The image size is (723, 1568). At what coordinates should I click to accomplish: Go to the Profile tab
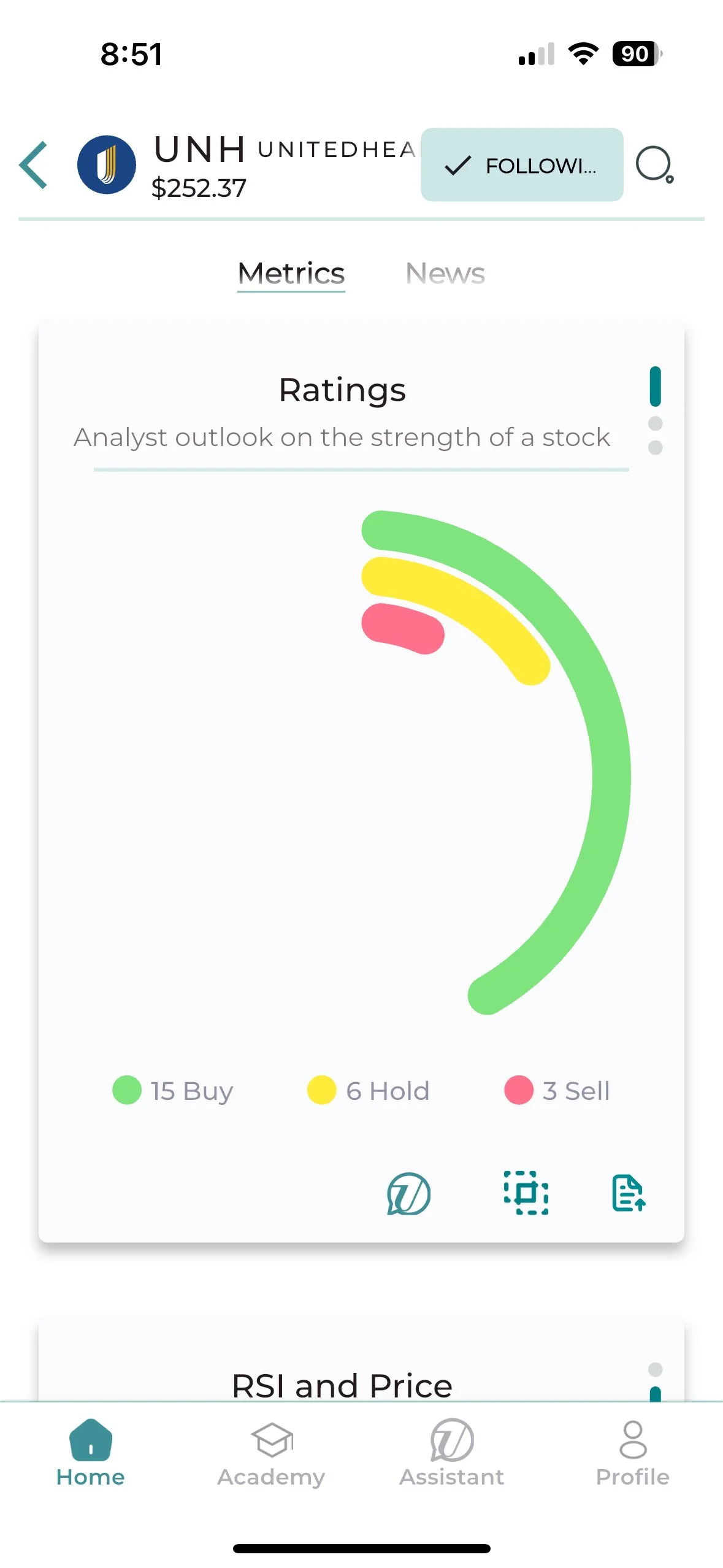pos(632,1453)
